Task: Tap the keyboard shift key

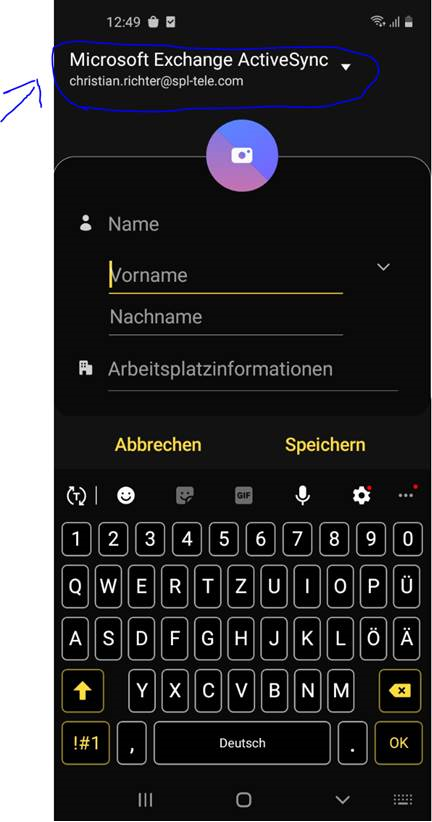Action: (x=83, y=691)
